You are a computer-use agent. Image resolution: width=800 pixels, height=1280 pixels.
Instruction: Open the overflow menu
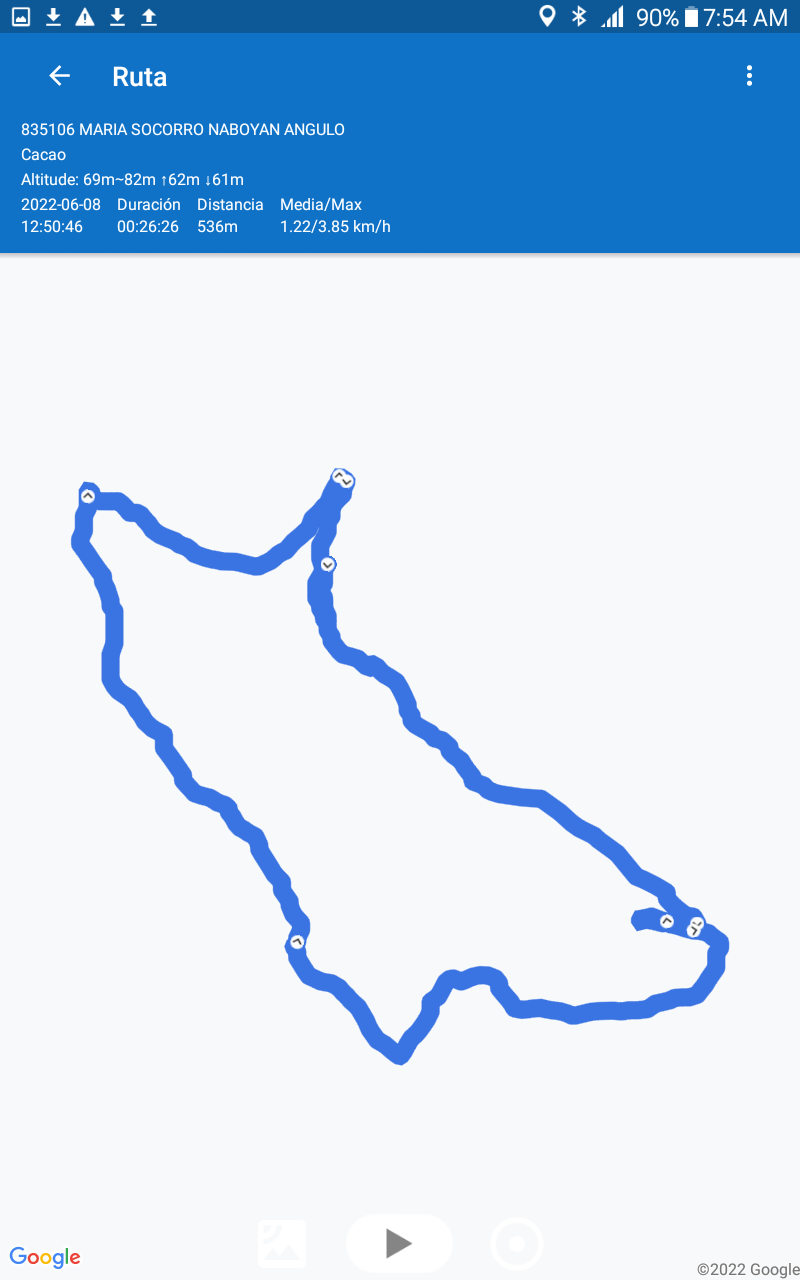pos(749,76)
